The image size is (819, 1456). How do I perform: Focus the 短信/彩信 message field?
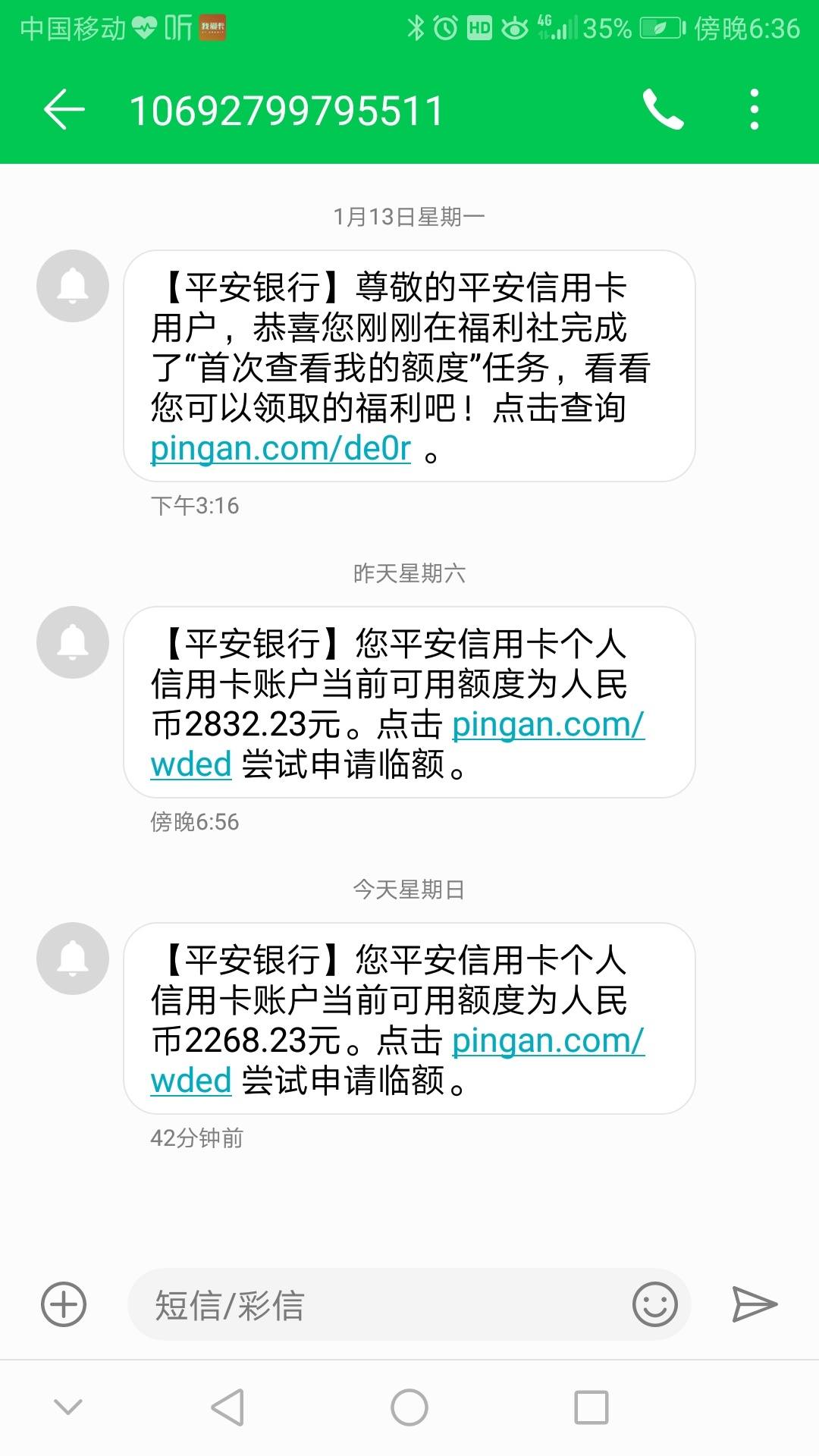click(x=379, y=1305)
